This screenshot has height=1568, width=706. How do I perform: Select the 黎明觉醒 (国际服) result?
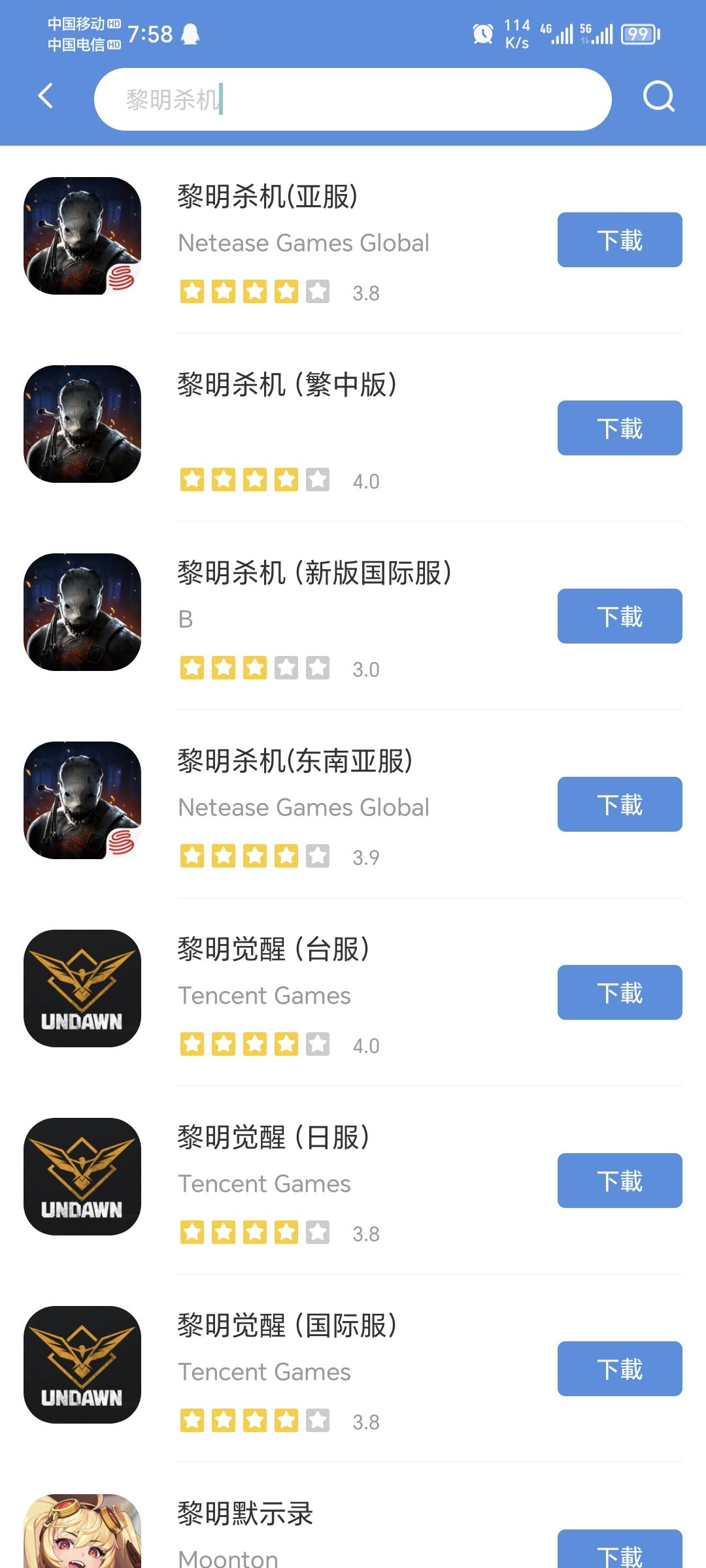[x=288, y=1326]
